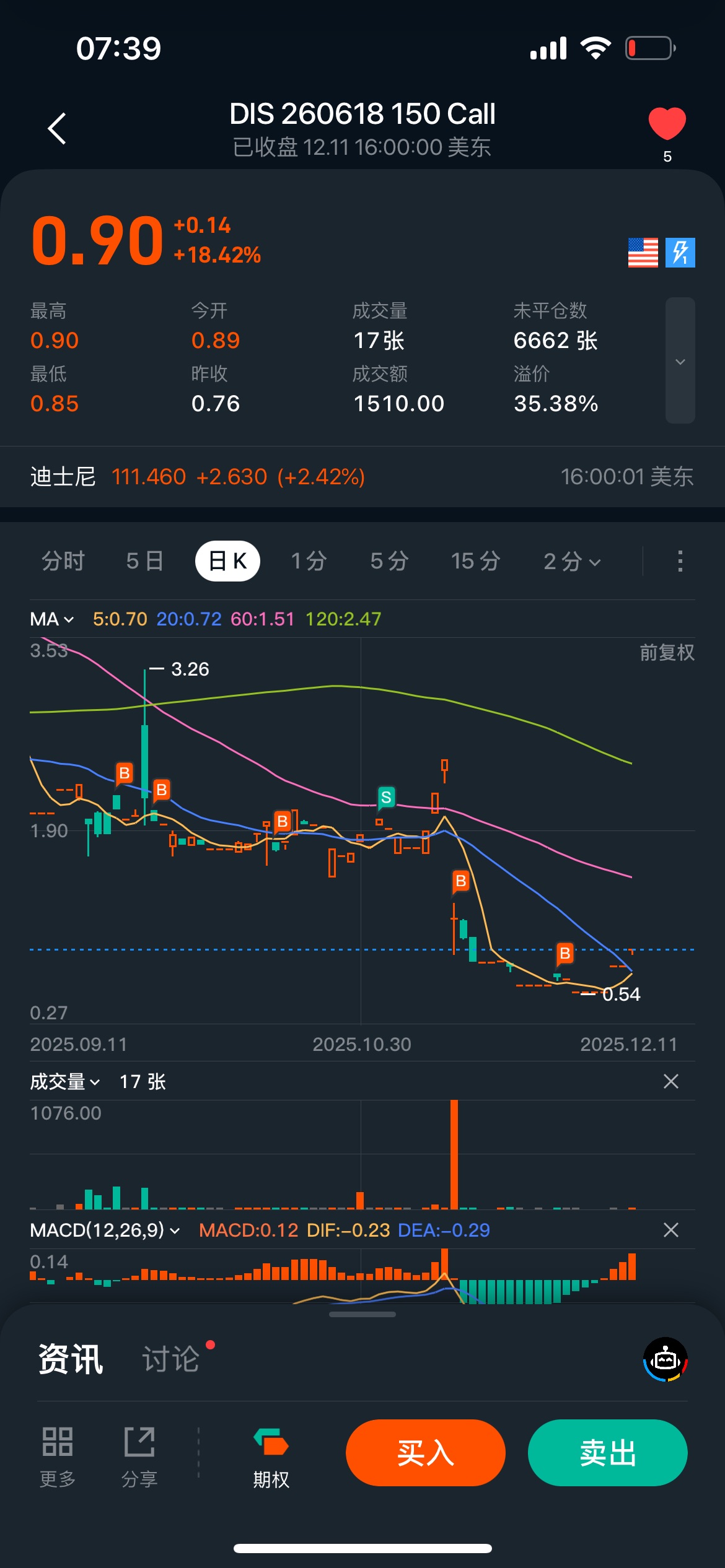Open the 2分 interval dropdown
The image size is (725, 1568).
572,562
